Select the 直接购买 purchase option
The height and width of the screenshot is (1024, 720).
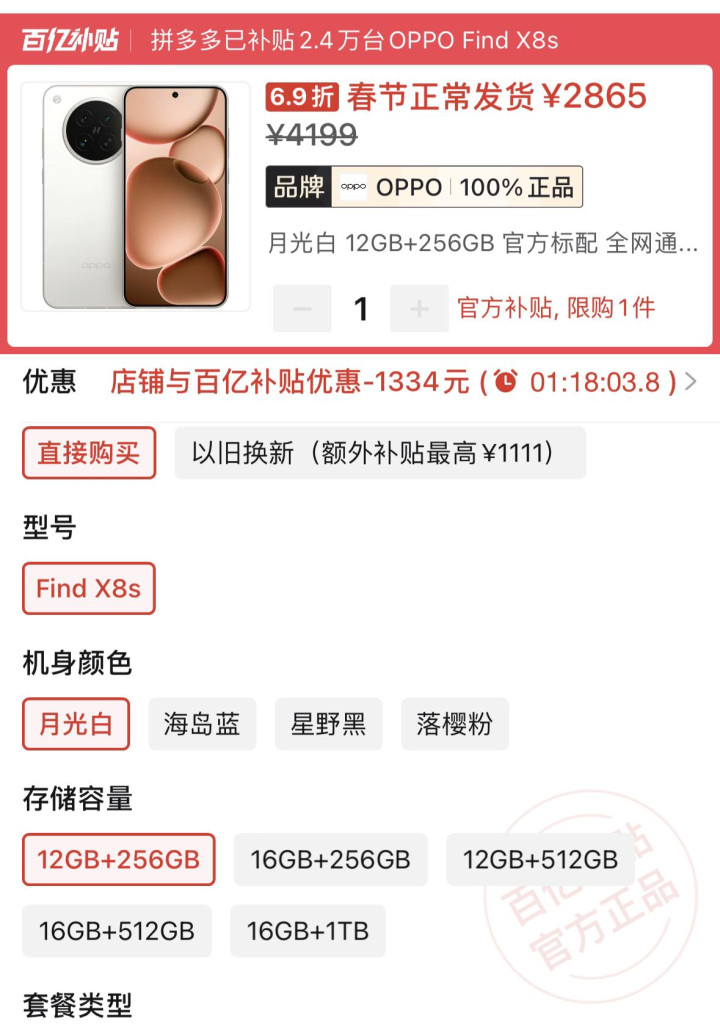click(x=89, y=453)
